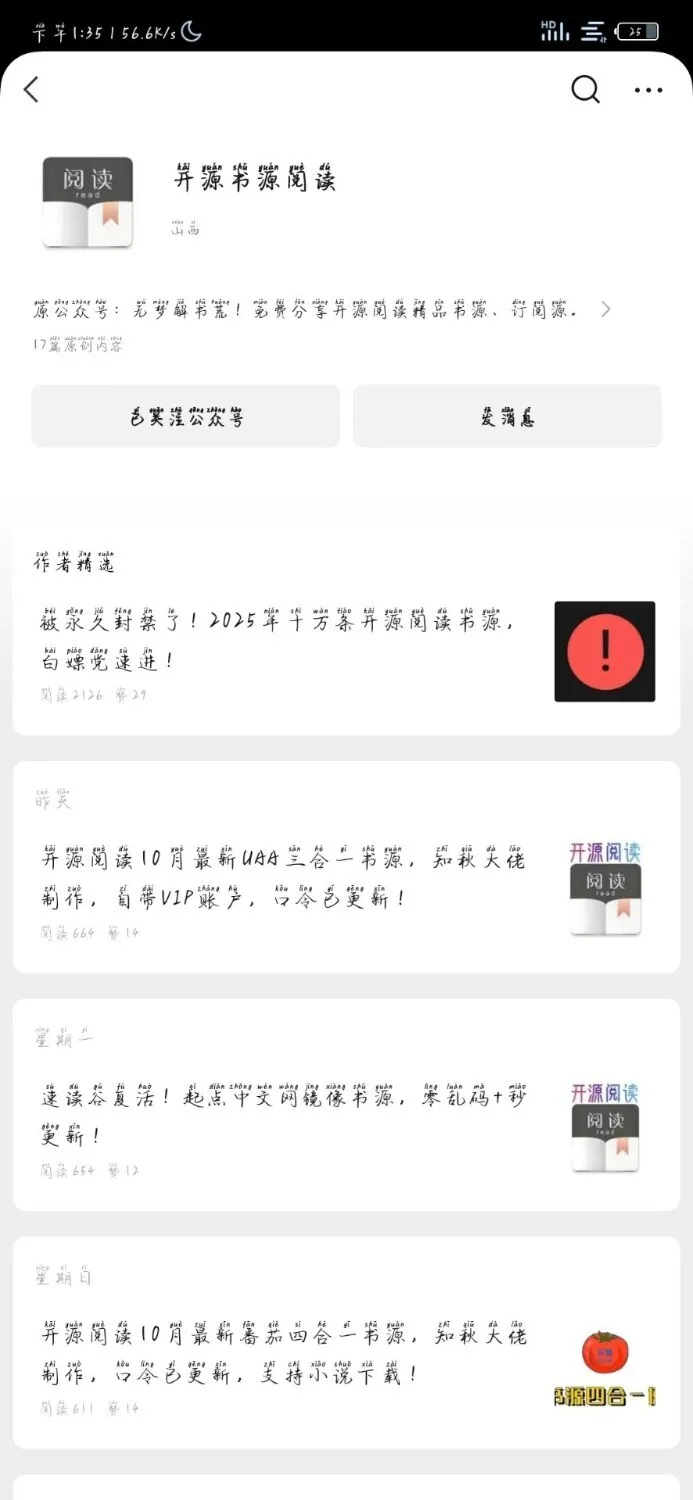Open the three-dot overflow menu

click(648, 90)
